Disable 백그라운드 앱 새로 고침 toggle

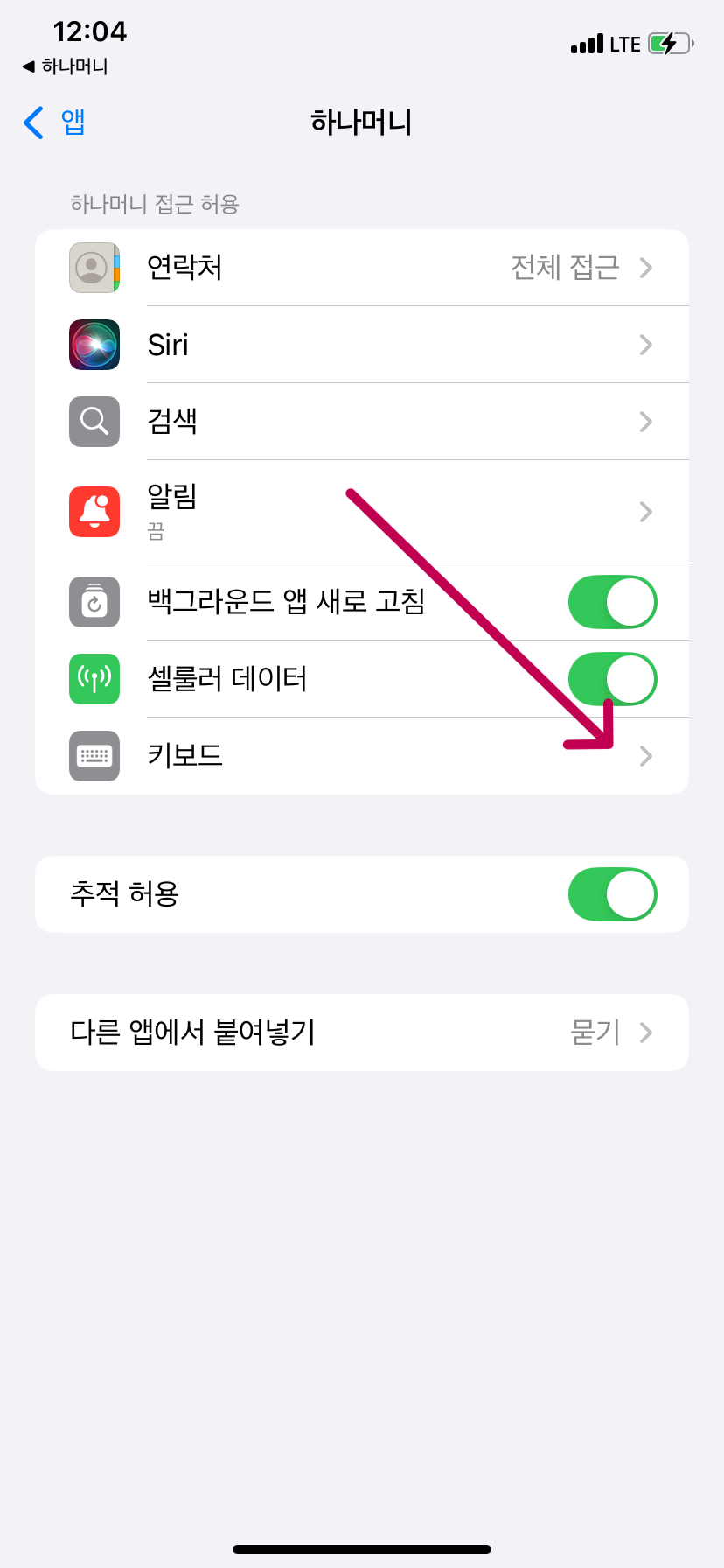tap(613, 602)
